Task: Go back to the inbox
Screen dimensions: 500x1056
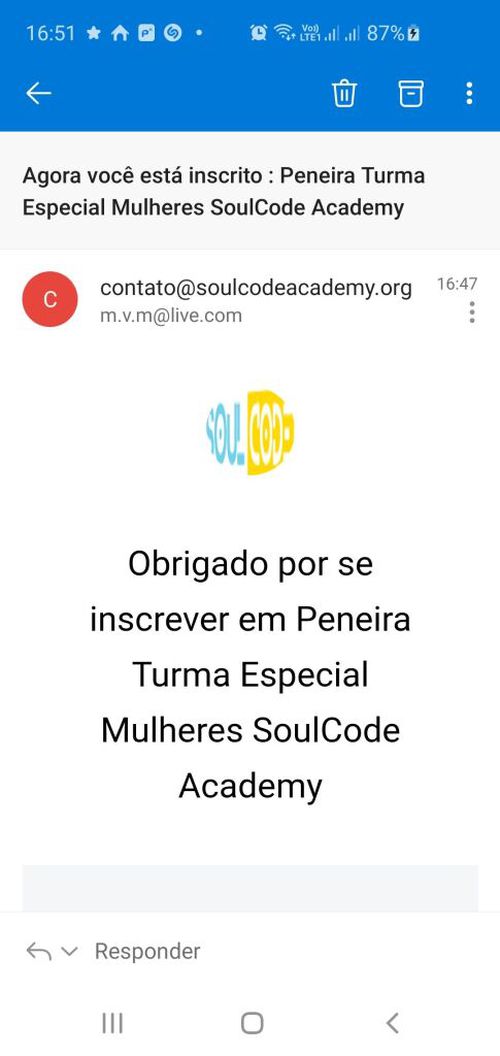Action: [x=38, y=94]
